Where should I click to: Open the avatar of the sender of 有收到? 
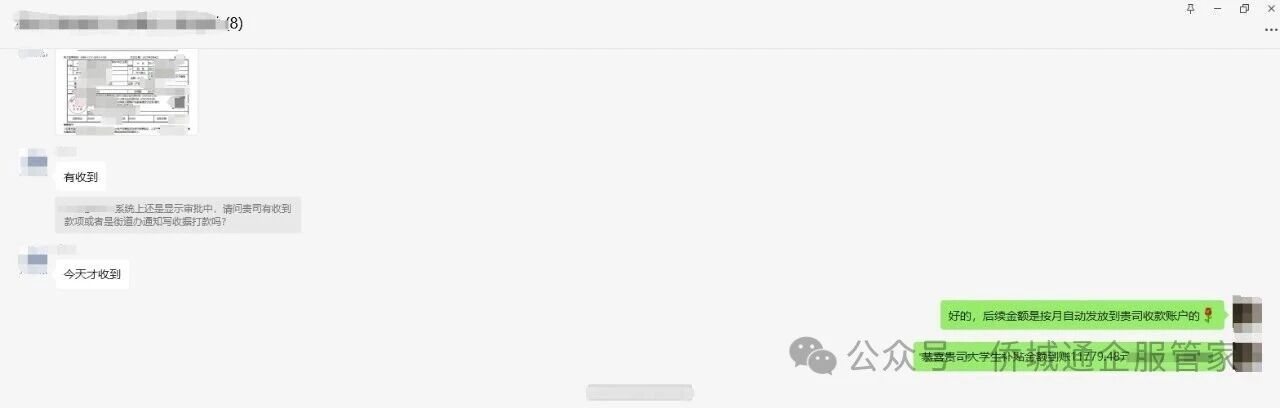tap(36, 163)
